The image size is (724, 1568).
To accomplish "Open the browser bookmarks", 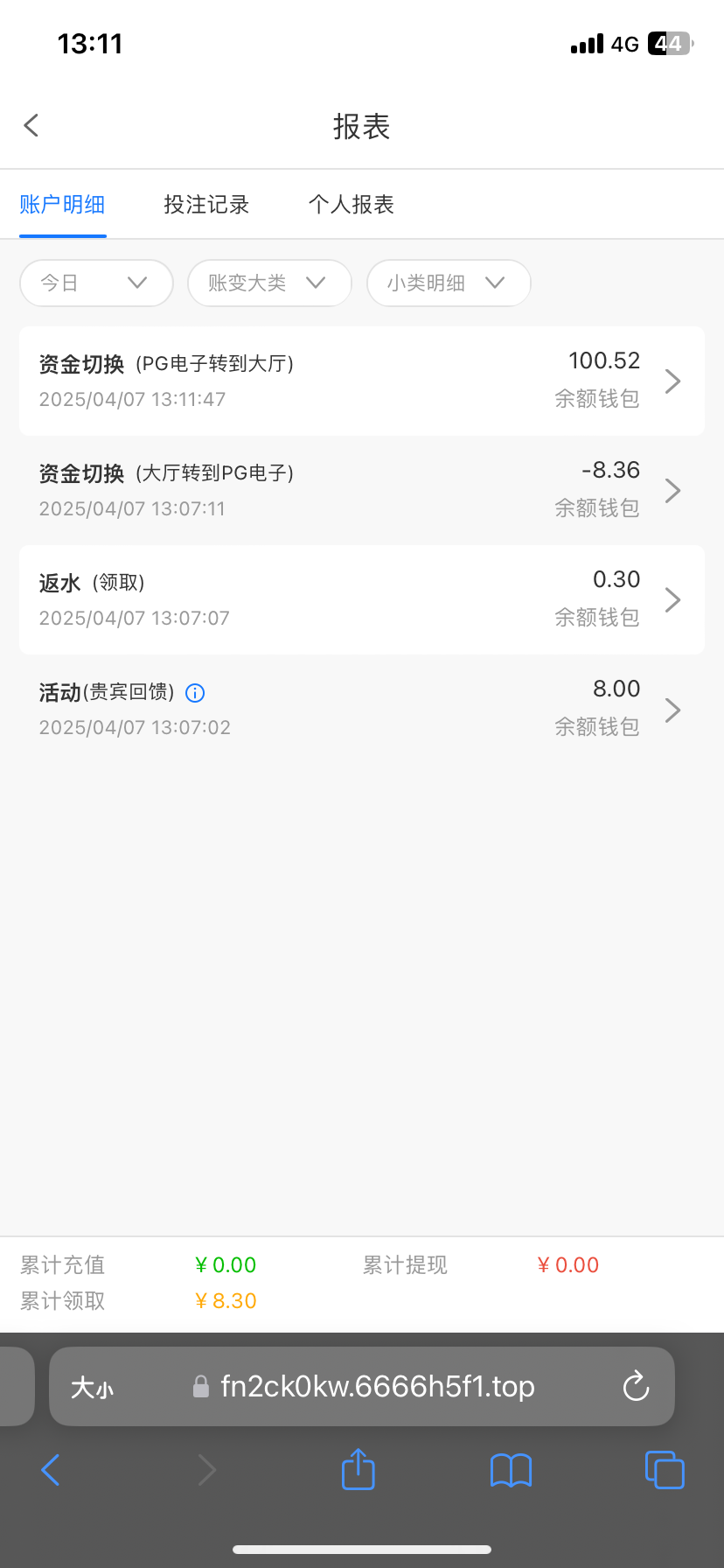I will [511, 1470].
